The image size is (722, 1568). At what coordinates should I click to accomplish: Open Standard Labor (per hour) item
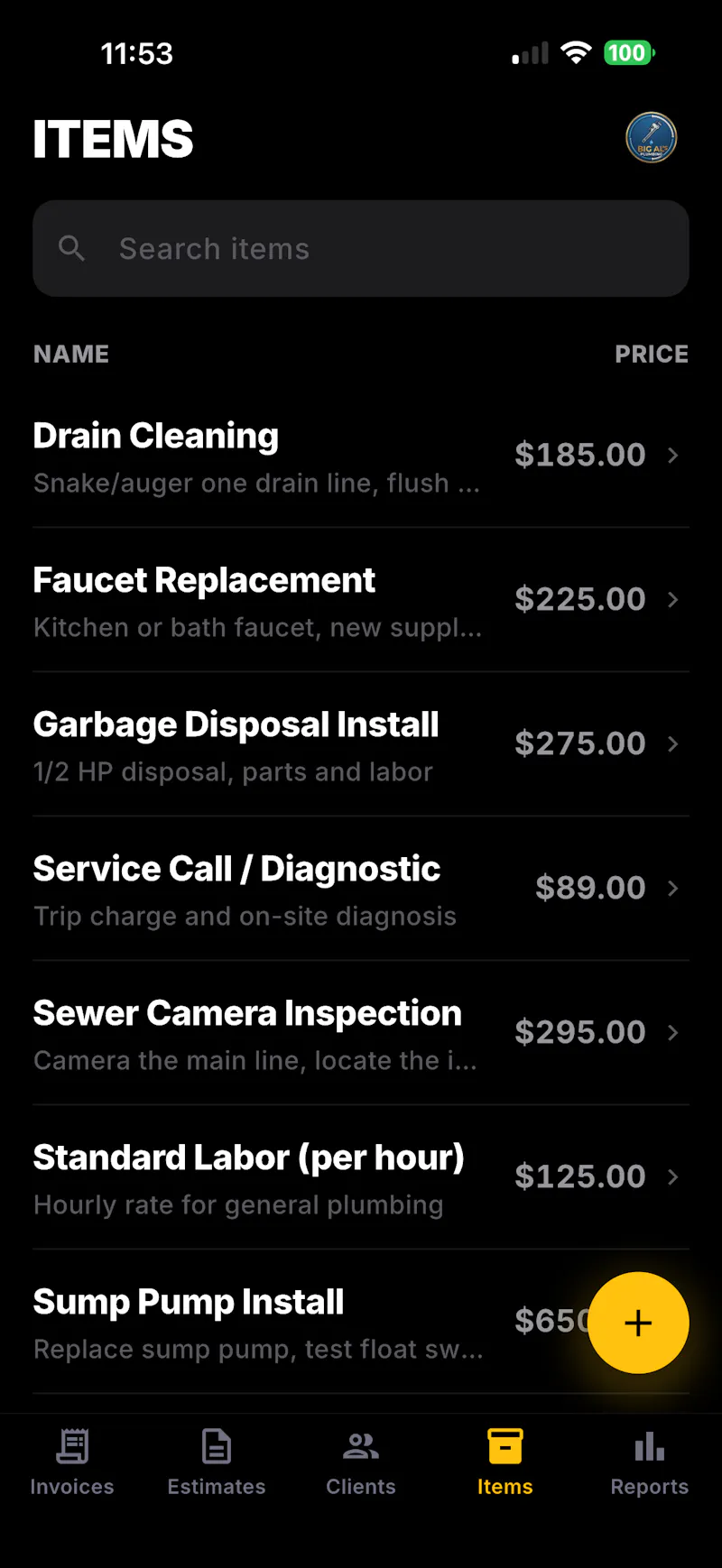(361, 1177)
